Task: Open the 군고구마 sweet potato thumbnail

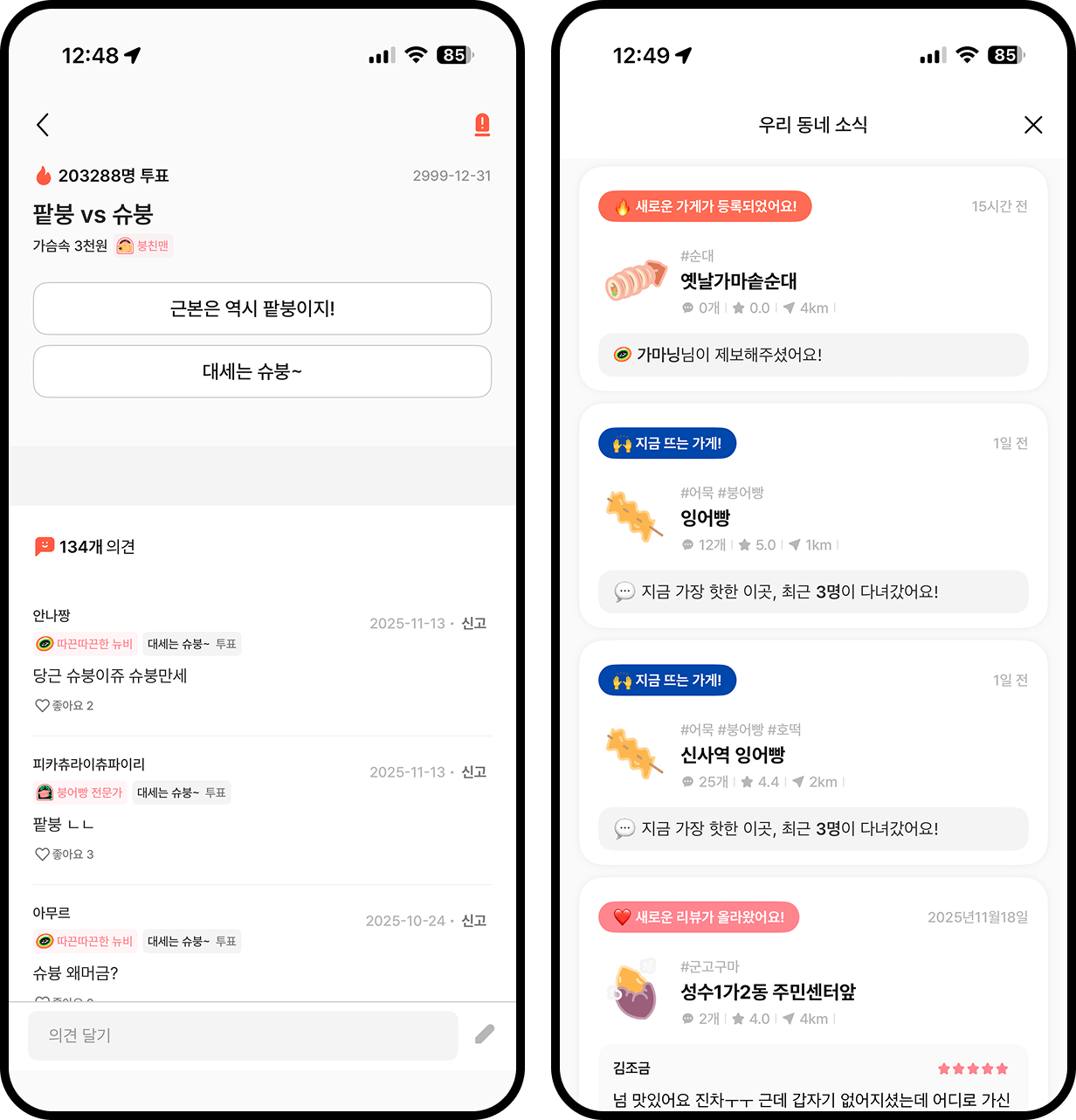Action: (x=635, y=992)
